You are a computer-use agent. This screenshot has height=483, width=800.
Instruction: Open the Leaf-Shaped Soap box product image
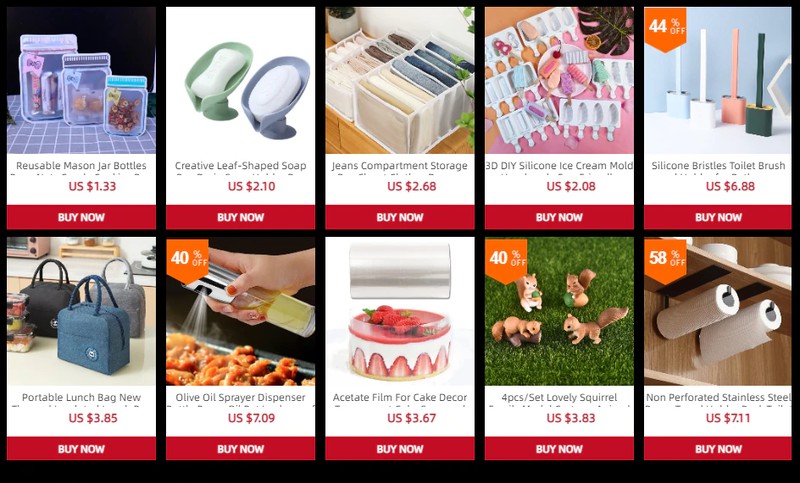tap(240, 80)
